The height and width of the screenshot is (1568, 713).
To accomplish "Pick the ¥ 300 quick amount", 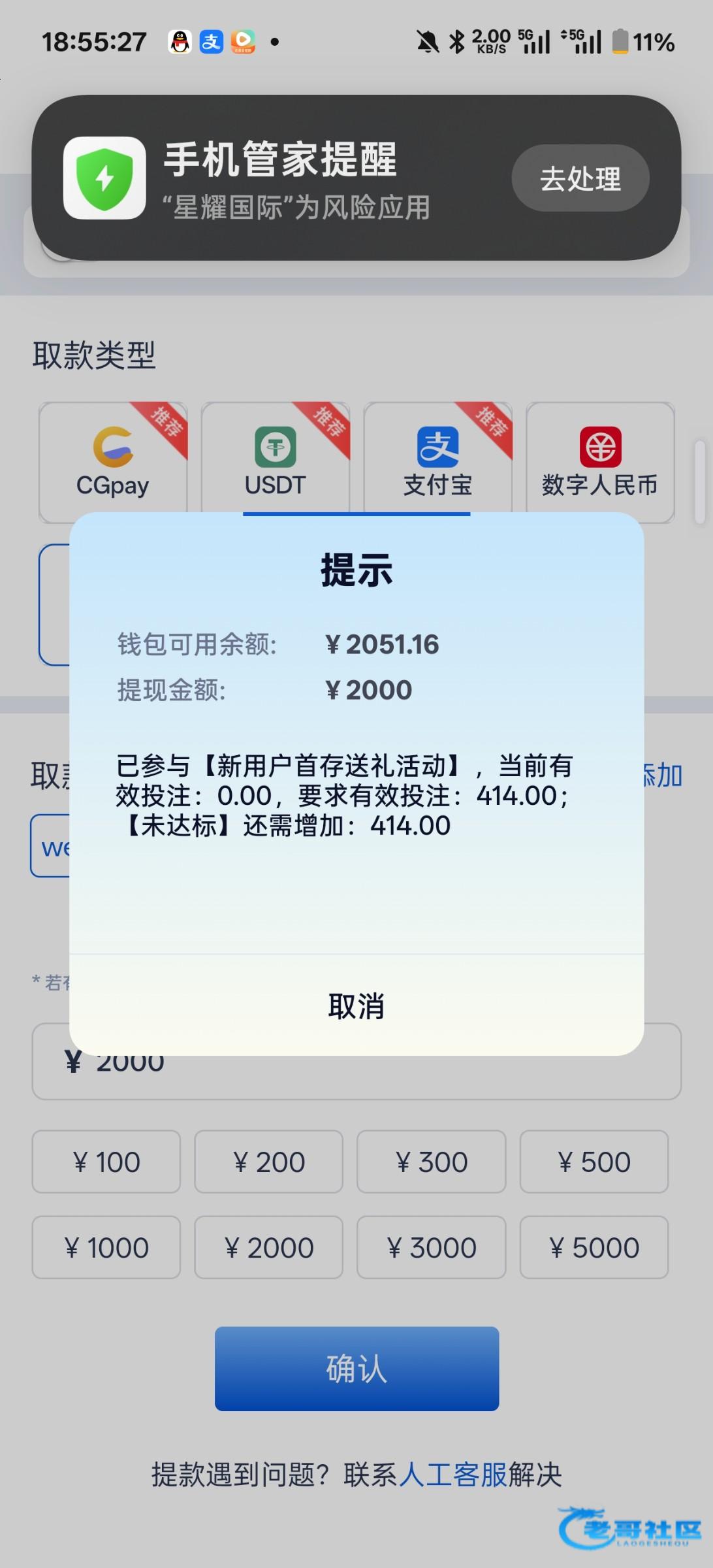I will click(x=431, y=1162).
